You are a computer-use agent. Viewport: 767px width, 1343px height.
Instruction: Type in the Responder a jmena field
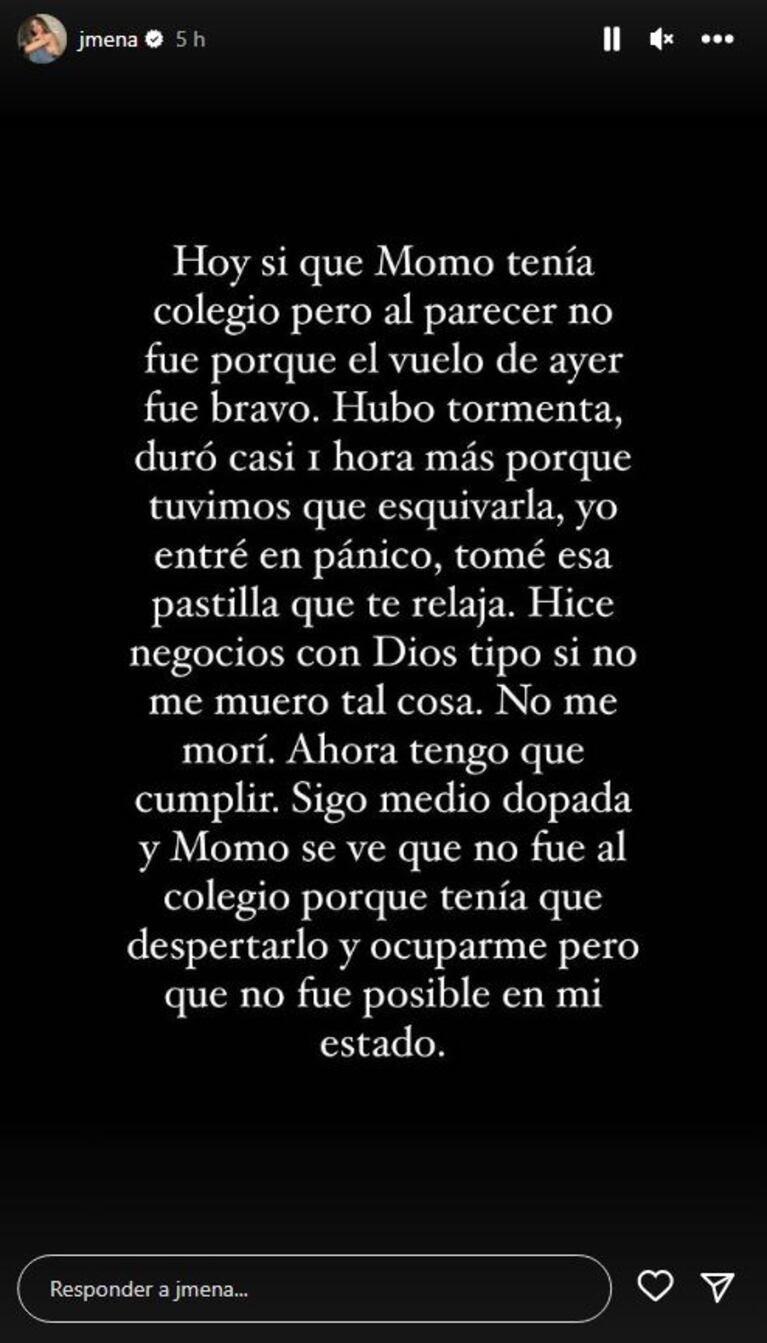[314, 1289]
